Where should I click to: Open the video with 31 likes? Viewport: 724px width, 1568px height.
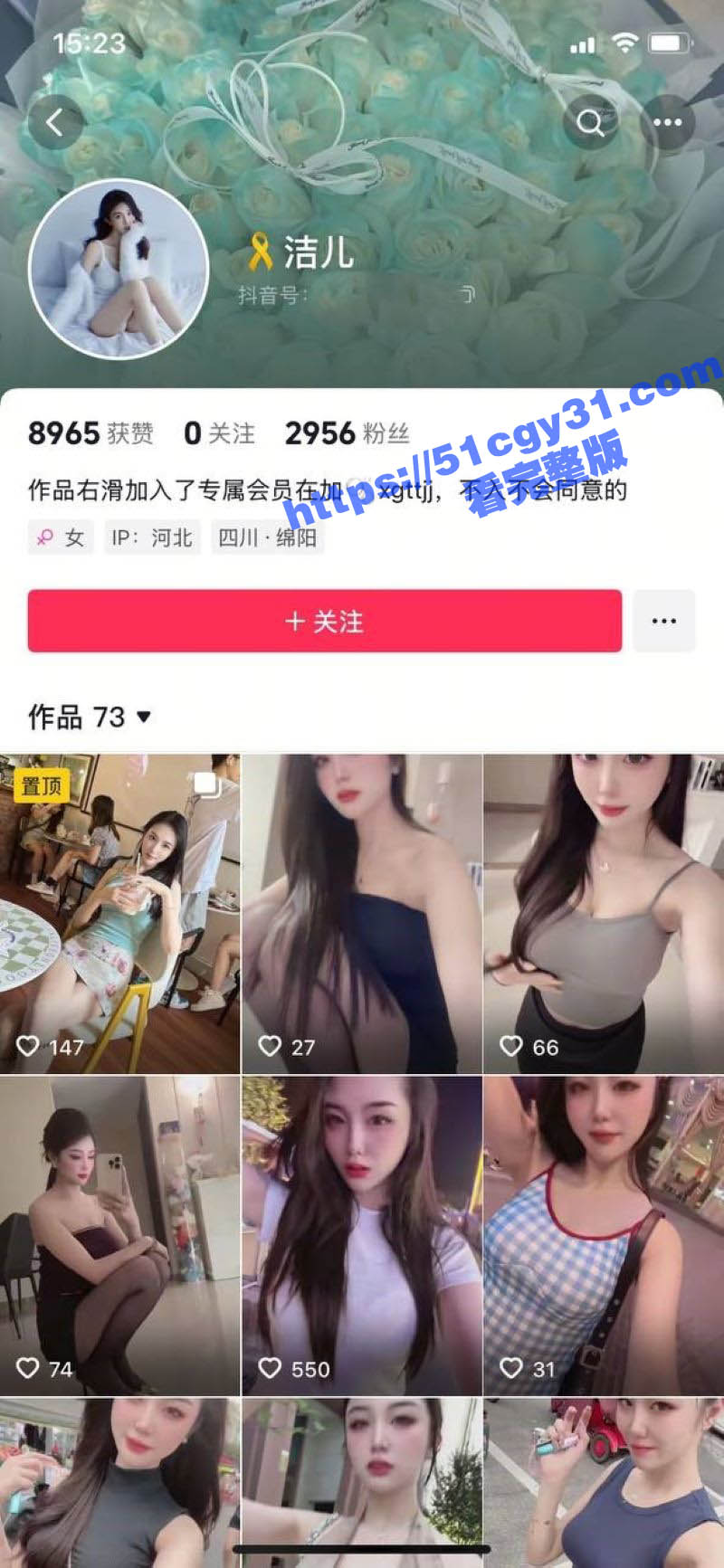(x=604, y=1235)
